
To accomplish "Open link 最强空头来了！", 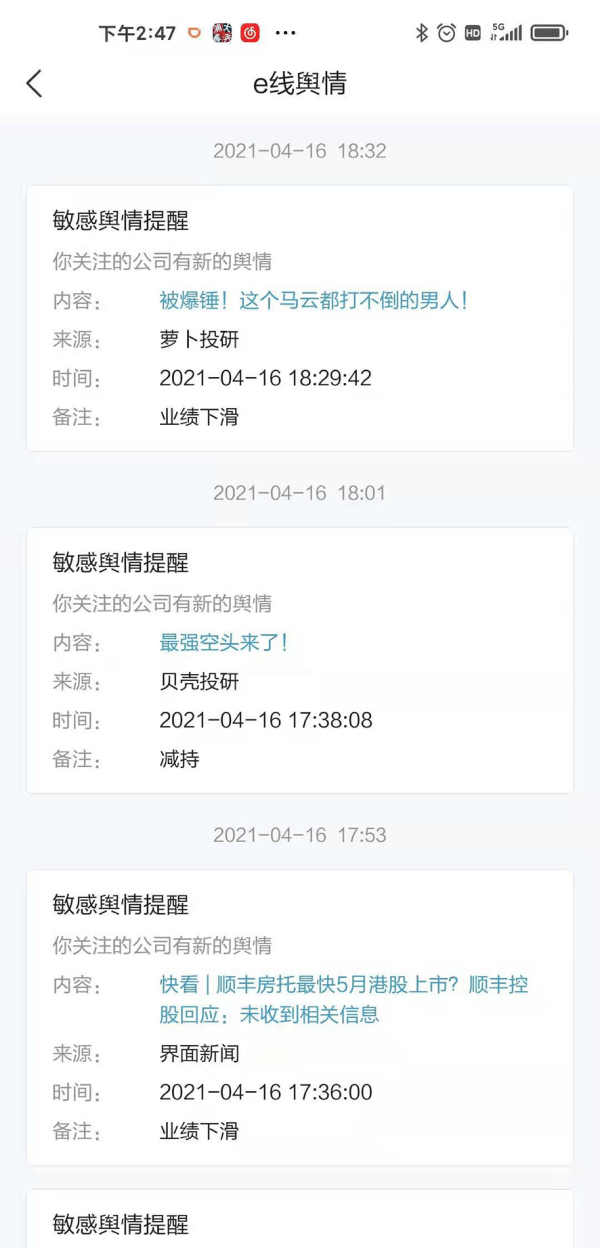I will click(224, 642).
